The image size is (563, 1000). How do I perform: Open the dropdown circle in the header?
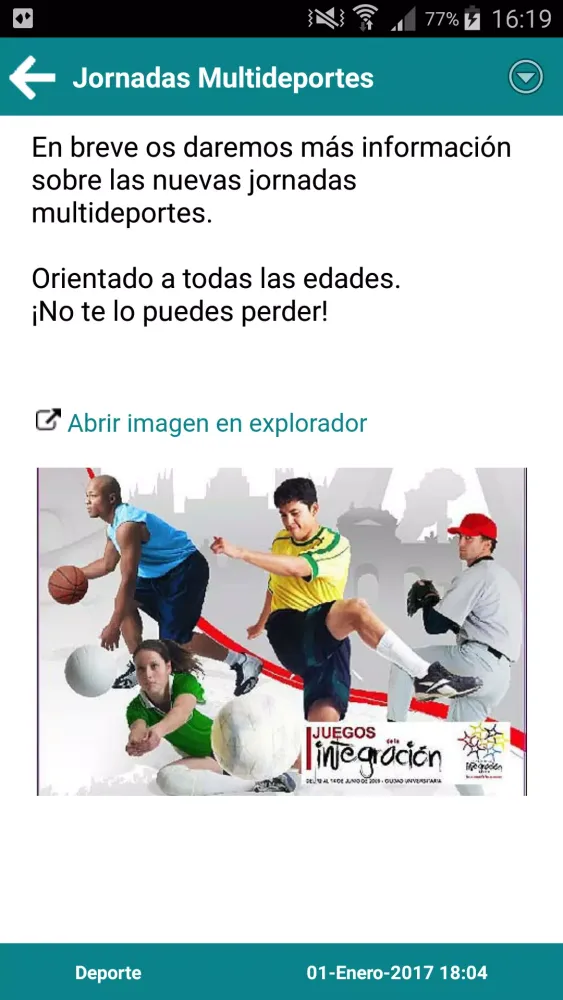point(525,77)
